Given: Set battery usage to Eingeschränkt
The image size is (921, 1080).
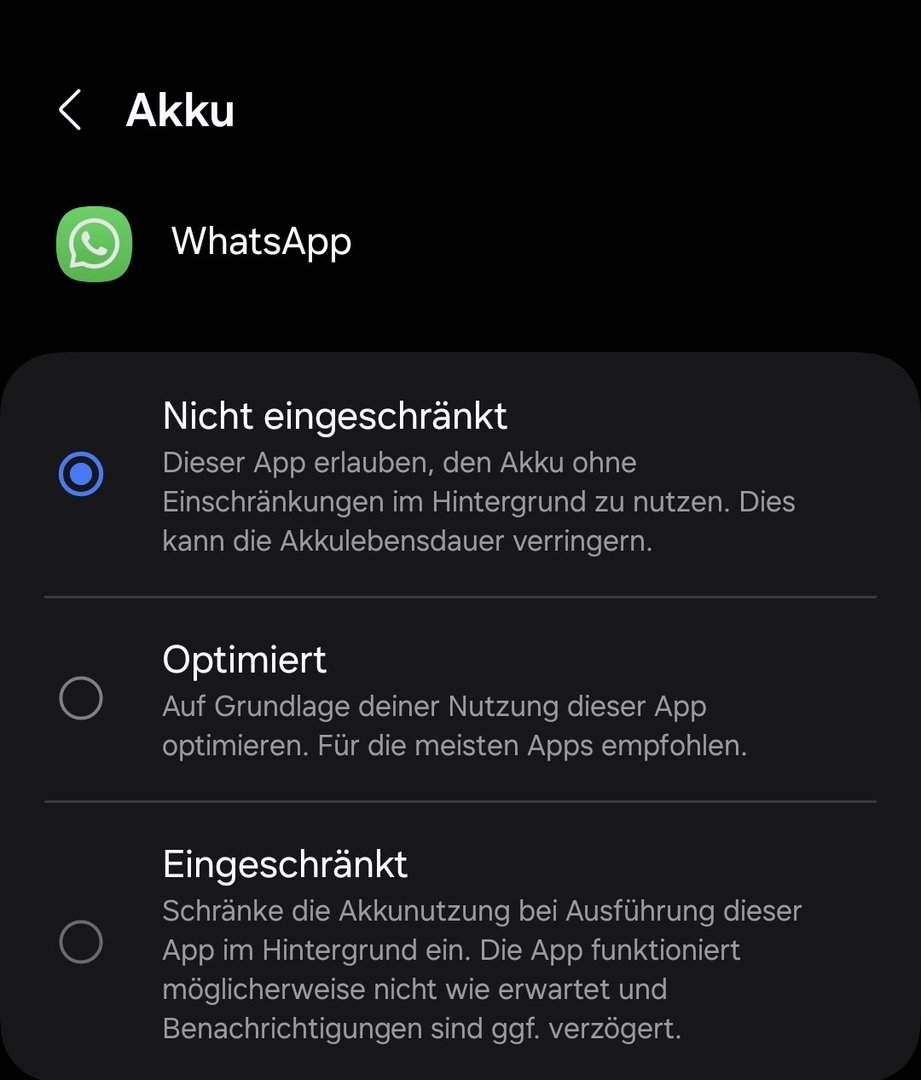Looking at the screenshot, I should click(81, 942).
